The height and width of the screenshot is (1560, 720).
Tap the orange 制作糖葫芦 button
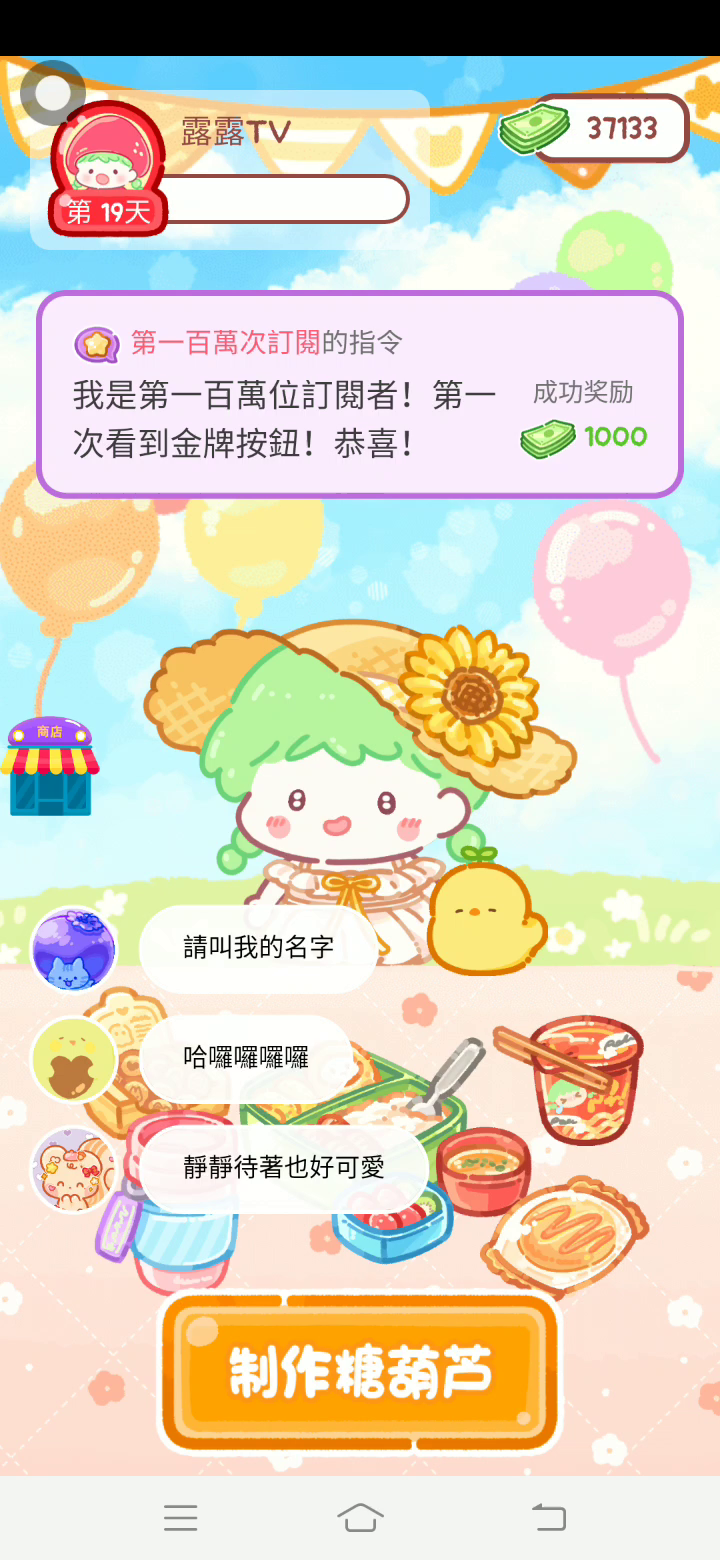coord(359,1371)
